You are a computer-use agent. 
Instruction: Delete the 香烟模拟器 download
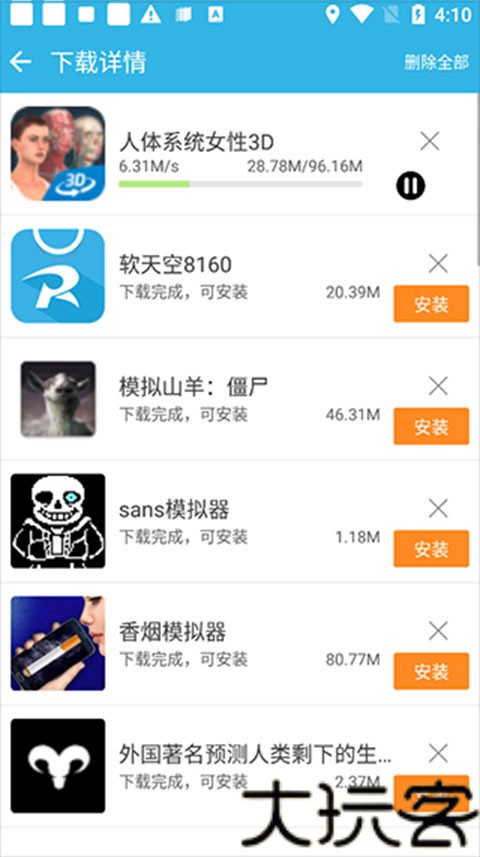[438, 631]
